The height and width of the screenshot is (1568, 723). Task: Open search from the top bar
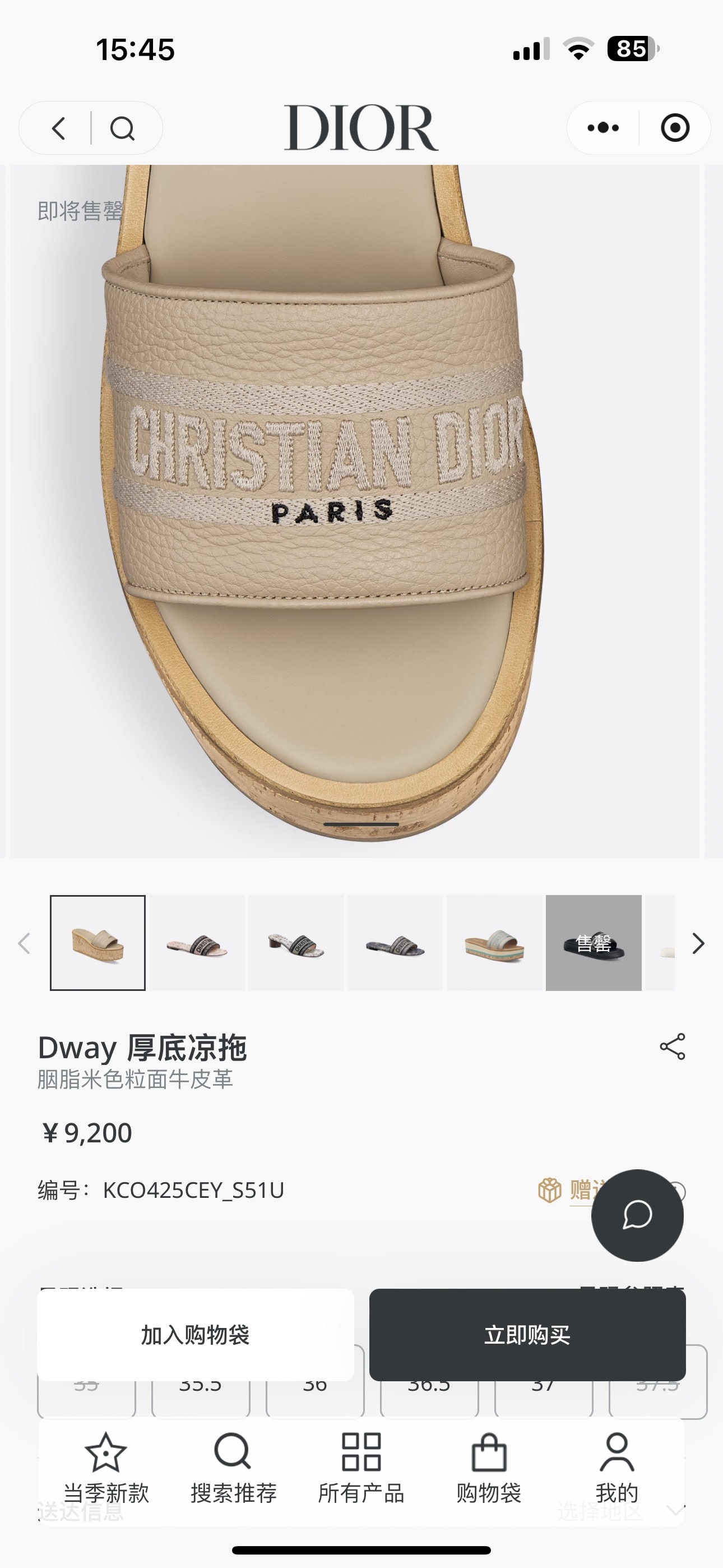pyautogui.click(x=122, y=128)
